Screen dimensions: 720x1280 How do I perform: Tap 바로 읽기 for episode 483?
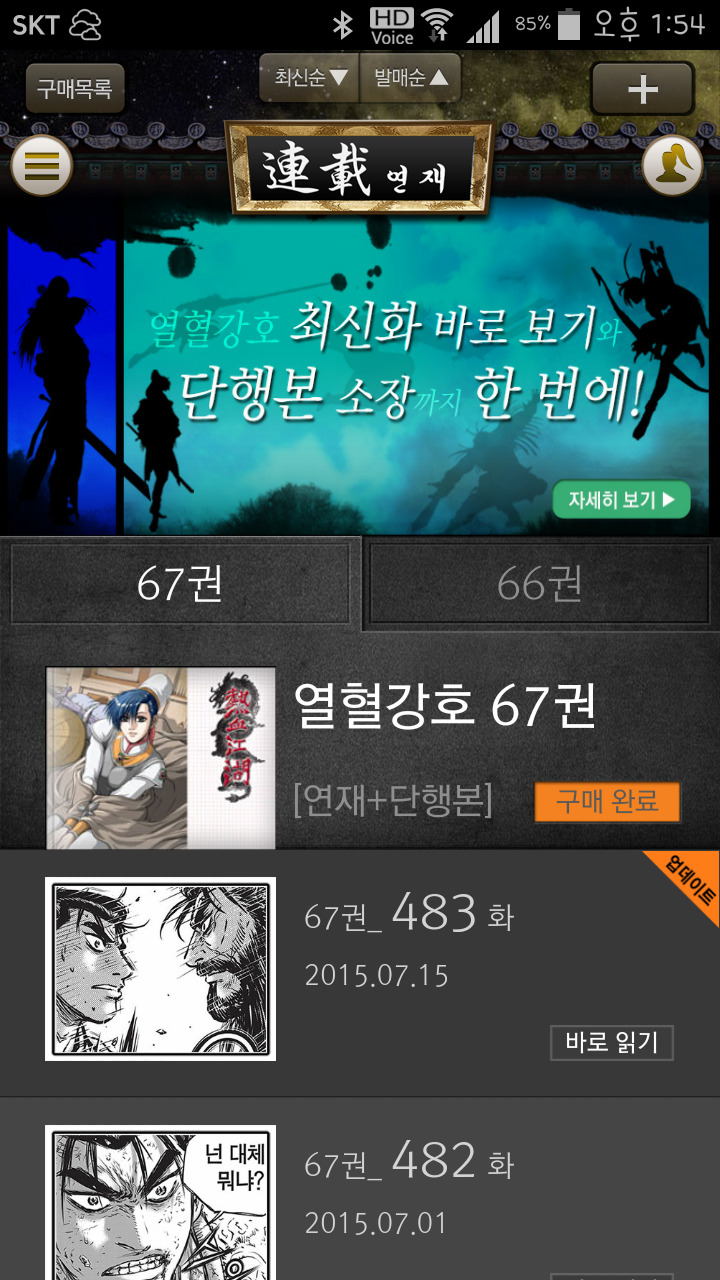coord(611,1043)
